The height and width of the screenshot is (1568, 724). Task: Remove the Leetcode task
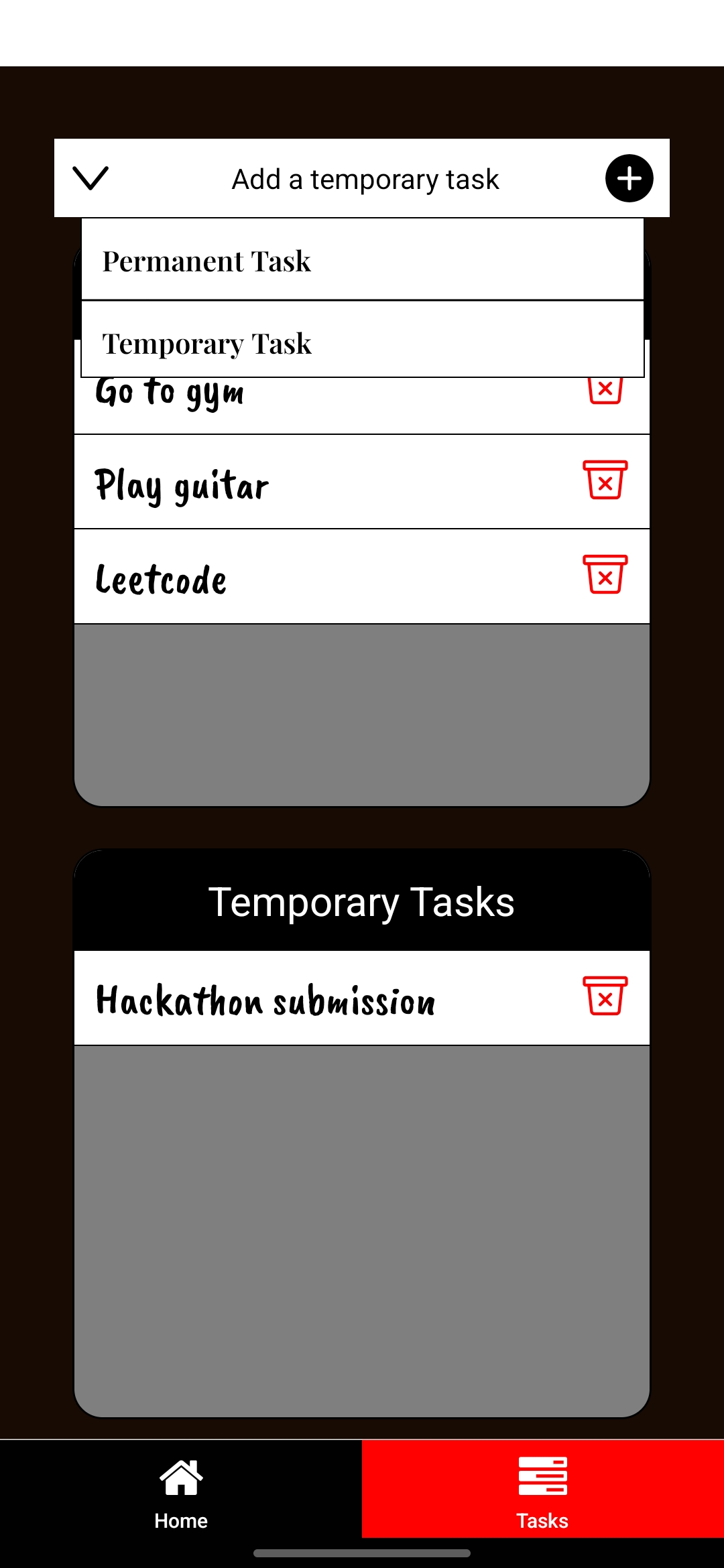(x=605, y=575)
